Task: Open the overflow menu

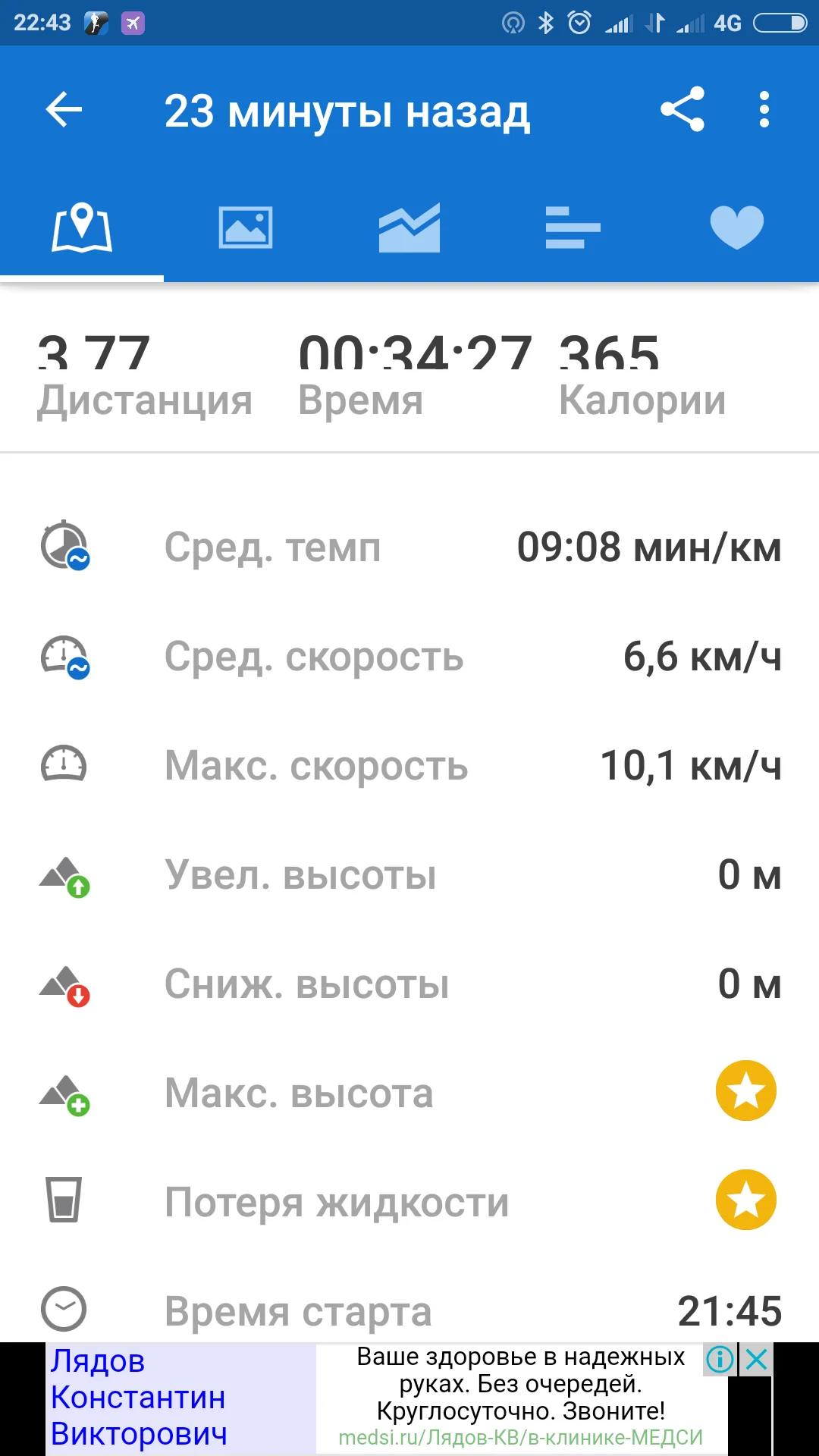Action: 764,111
